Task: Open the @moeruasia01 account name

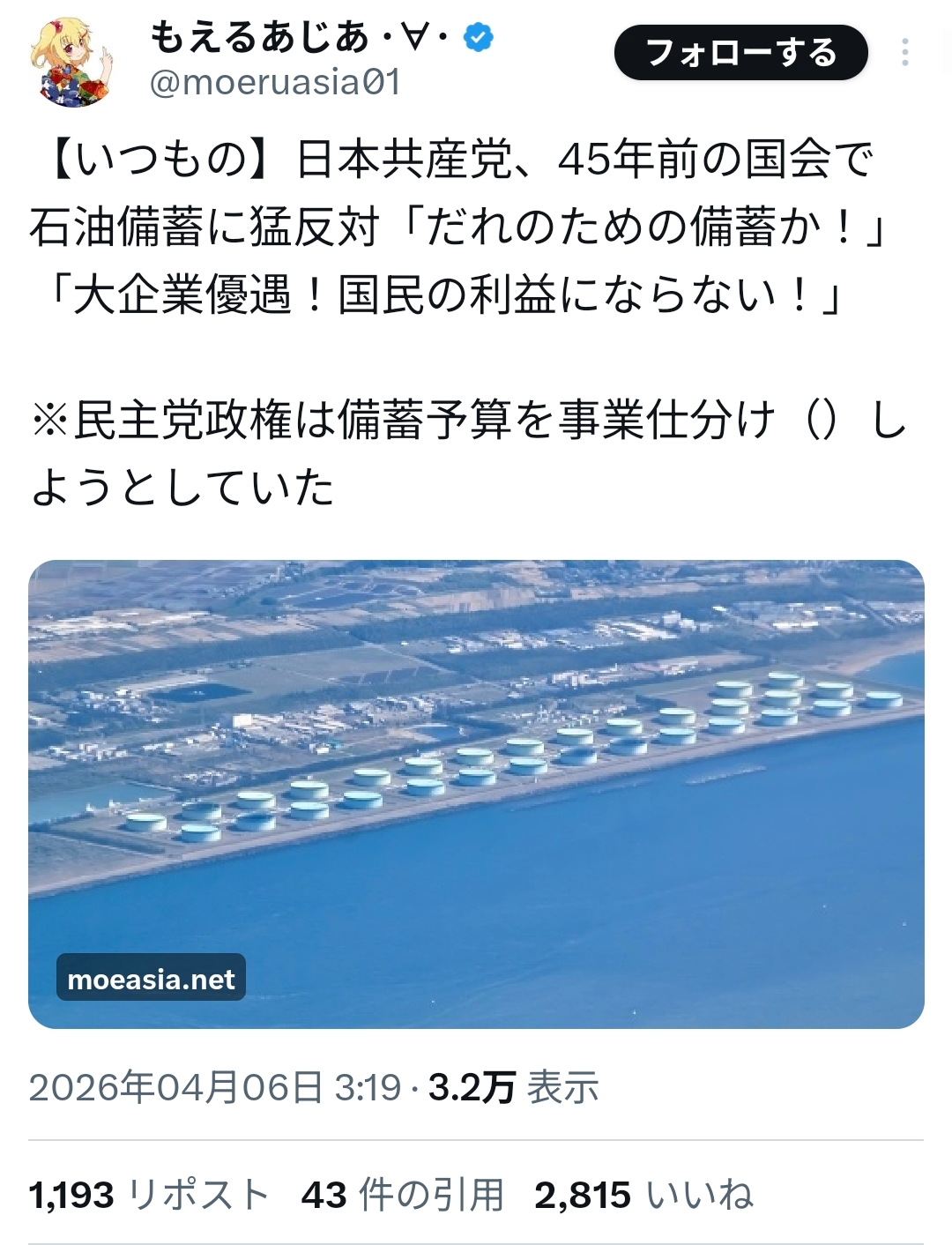Action: click(x=276, y=83)
